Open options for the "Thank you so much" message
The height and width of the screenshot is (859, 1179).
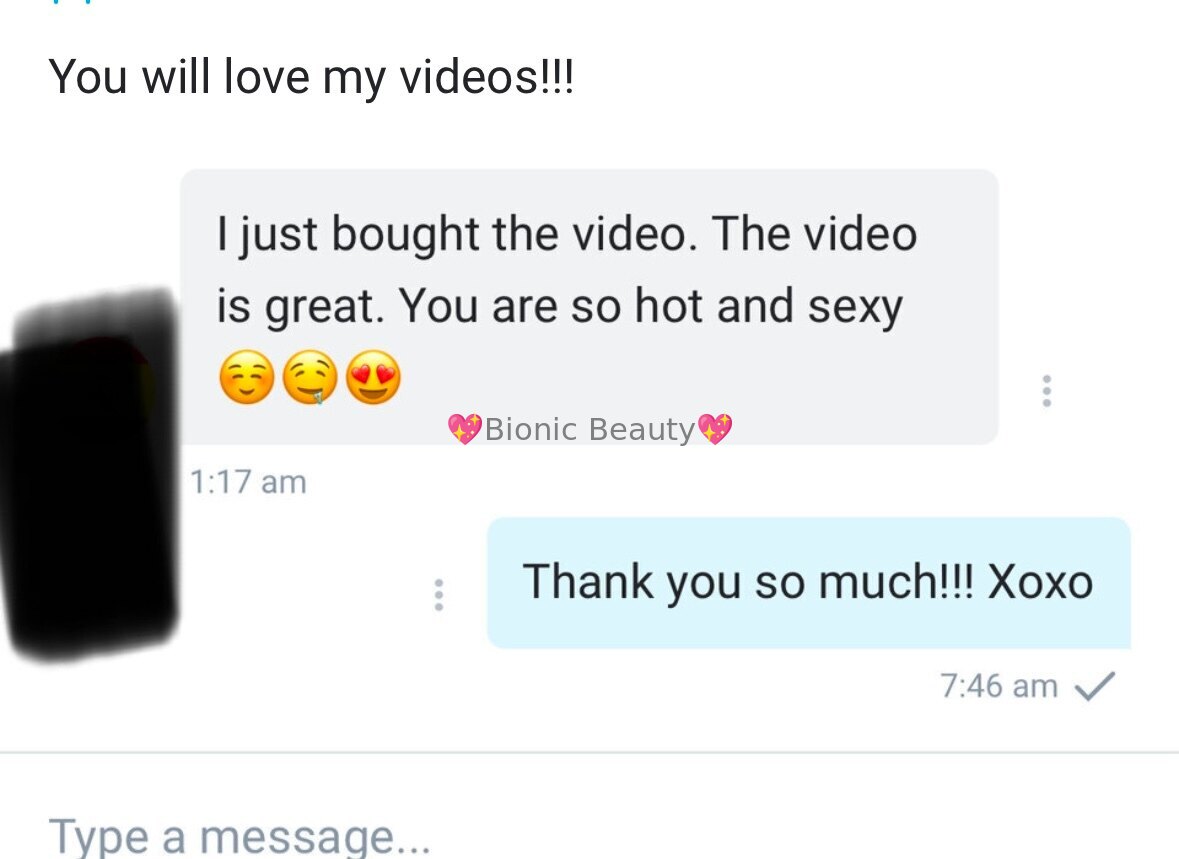pos(438,595)
